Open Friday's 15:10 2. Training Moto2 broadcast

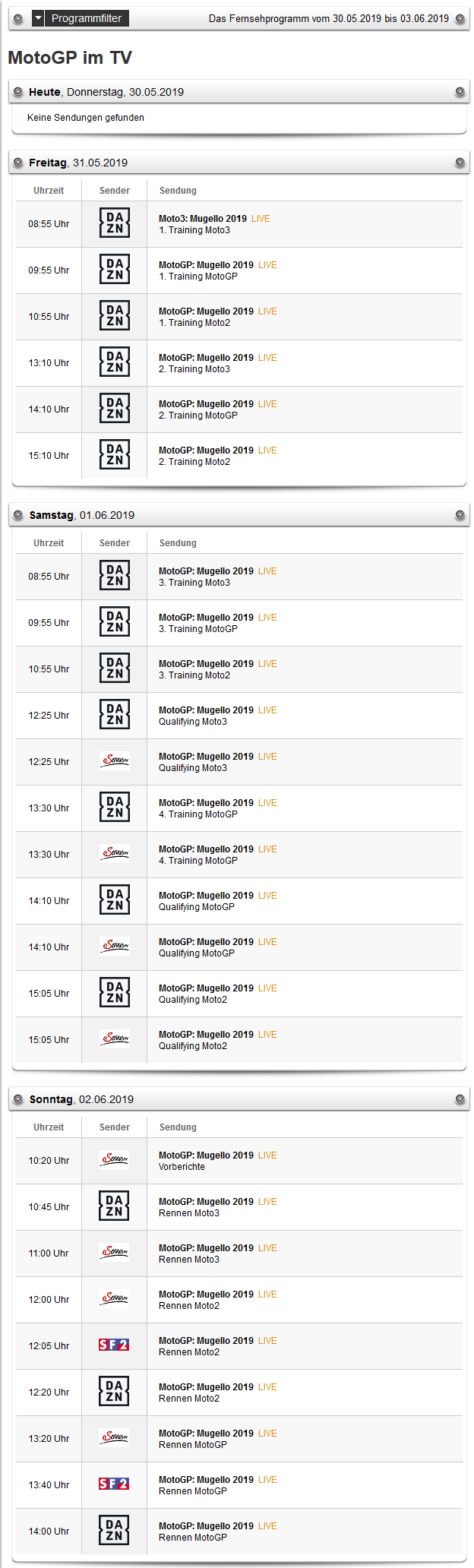[206, 450]
